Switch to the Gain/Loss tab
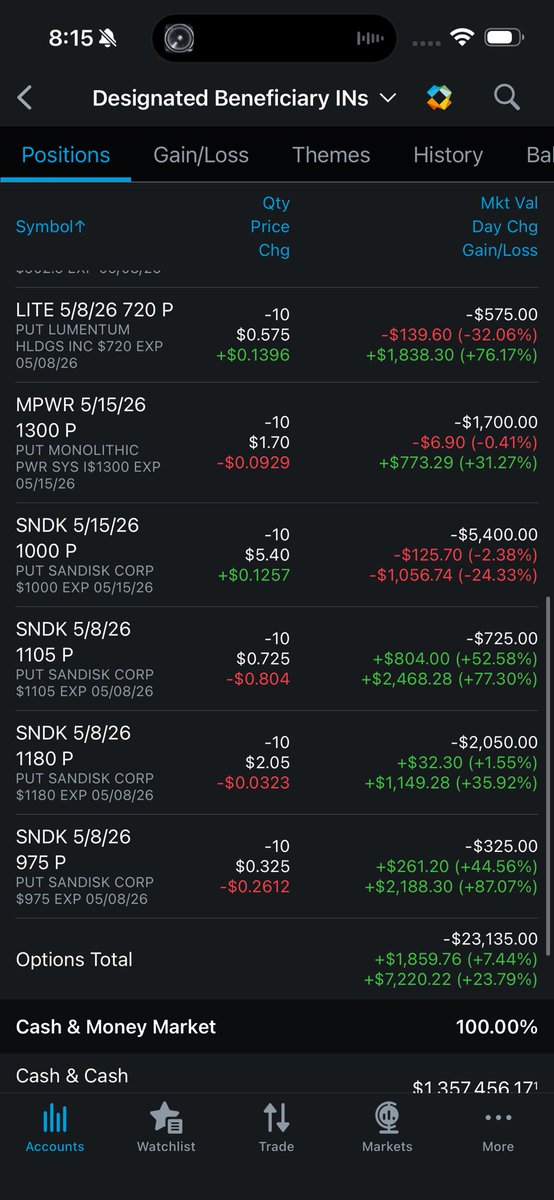554x1200 pixels. tap(201, 155)
